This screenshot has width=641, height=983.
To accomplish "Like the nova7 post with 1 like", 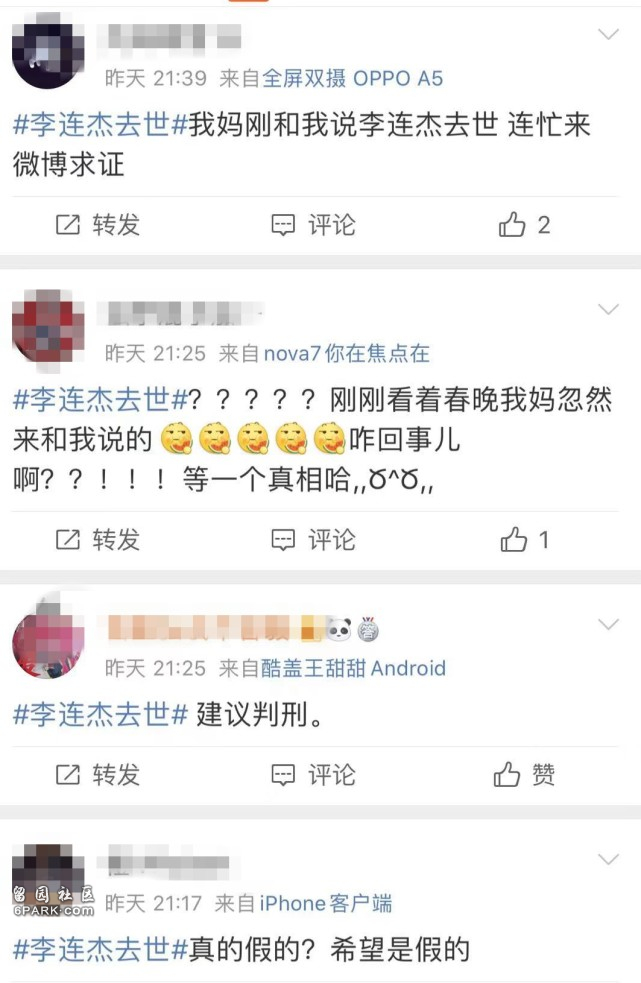I will pyautogui.click(x=525, y=540).
